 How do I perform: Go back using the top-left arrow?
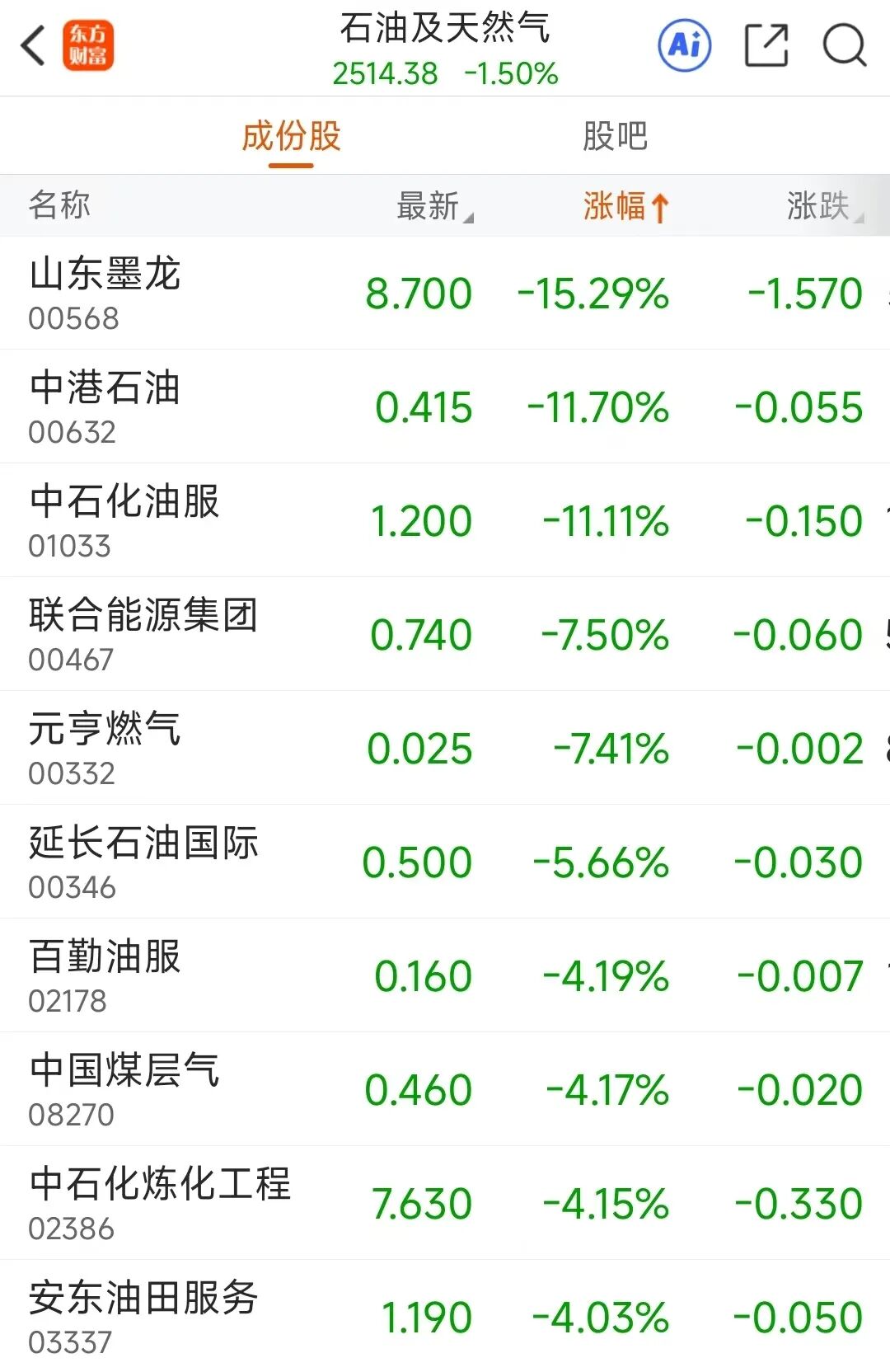33,45
